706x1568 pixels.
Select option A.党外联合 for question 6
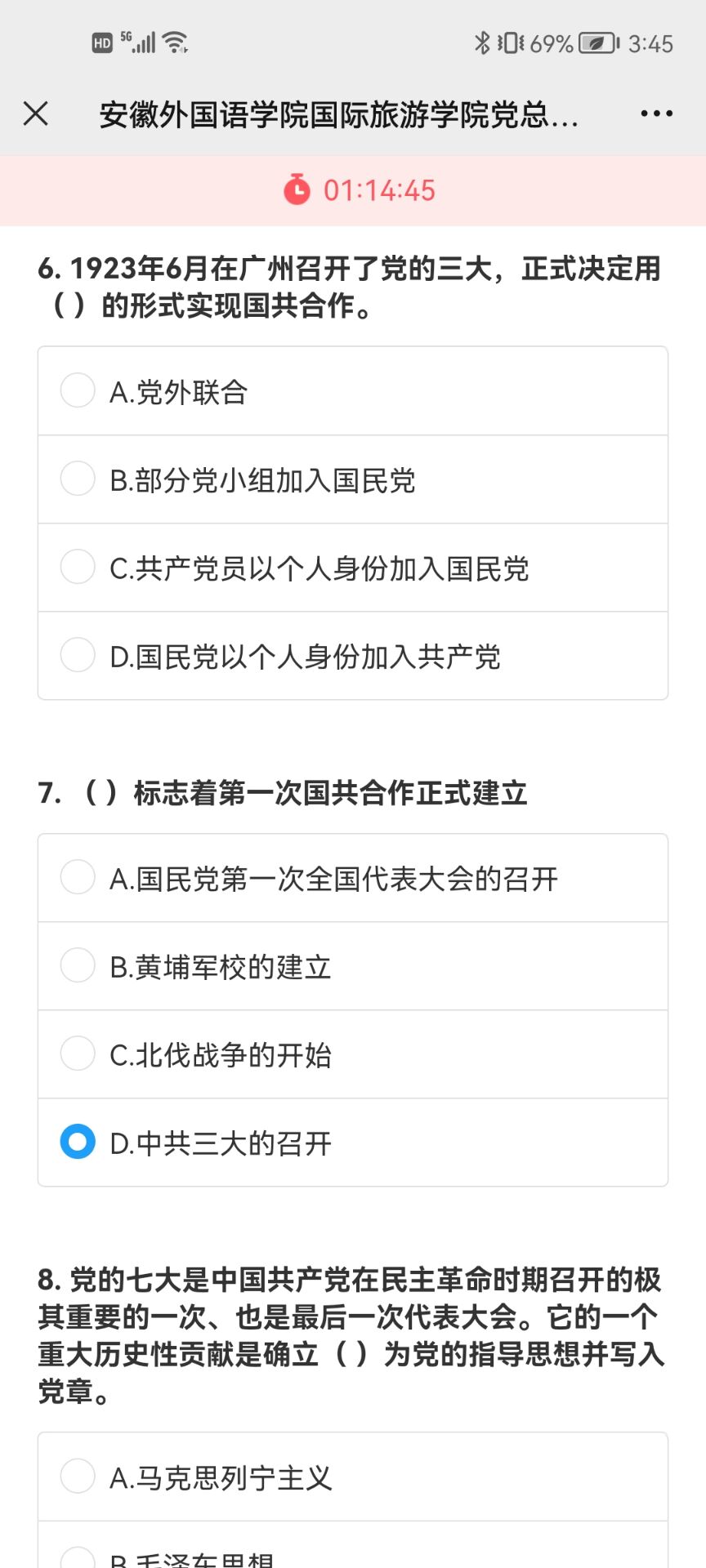pyautogui.click(x=353, y=391)
